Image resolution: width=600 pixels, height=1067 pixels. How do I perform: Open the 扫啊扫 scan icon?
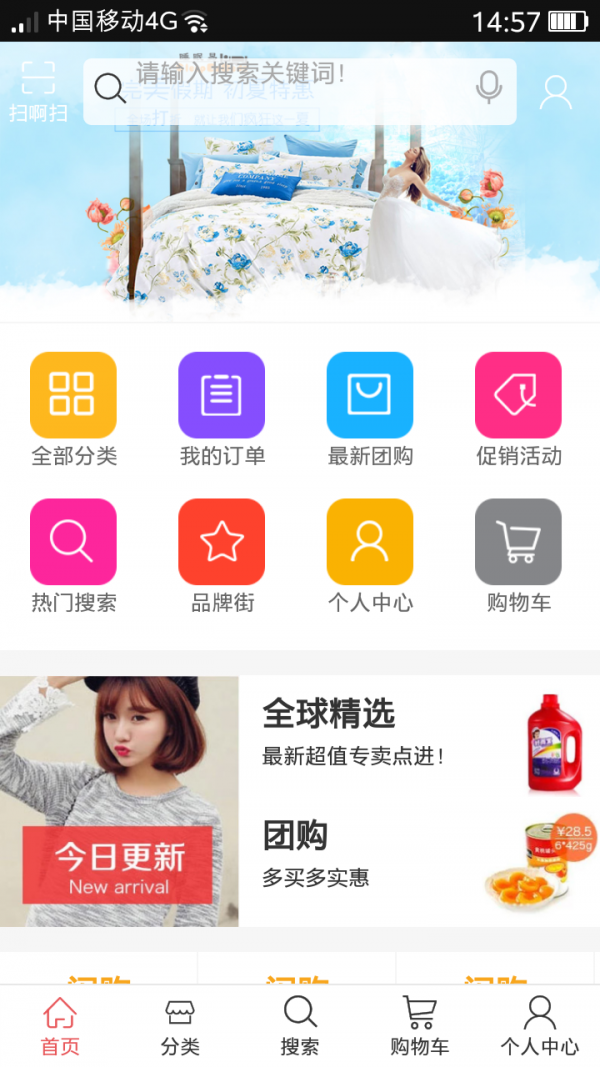[38, 90]
